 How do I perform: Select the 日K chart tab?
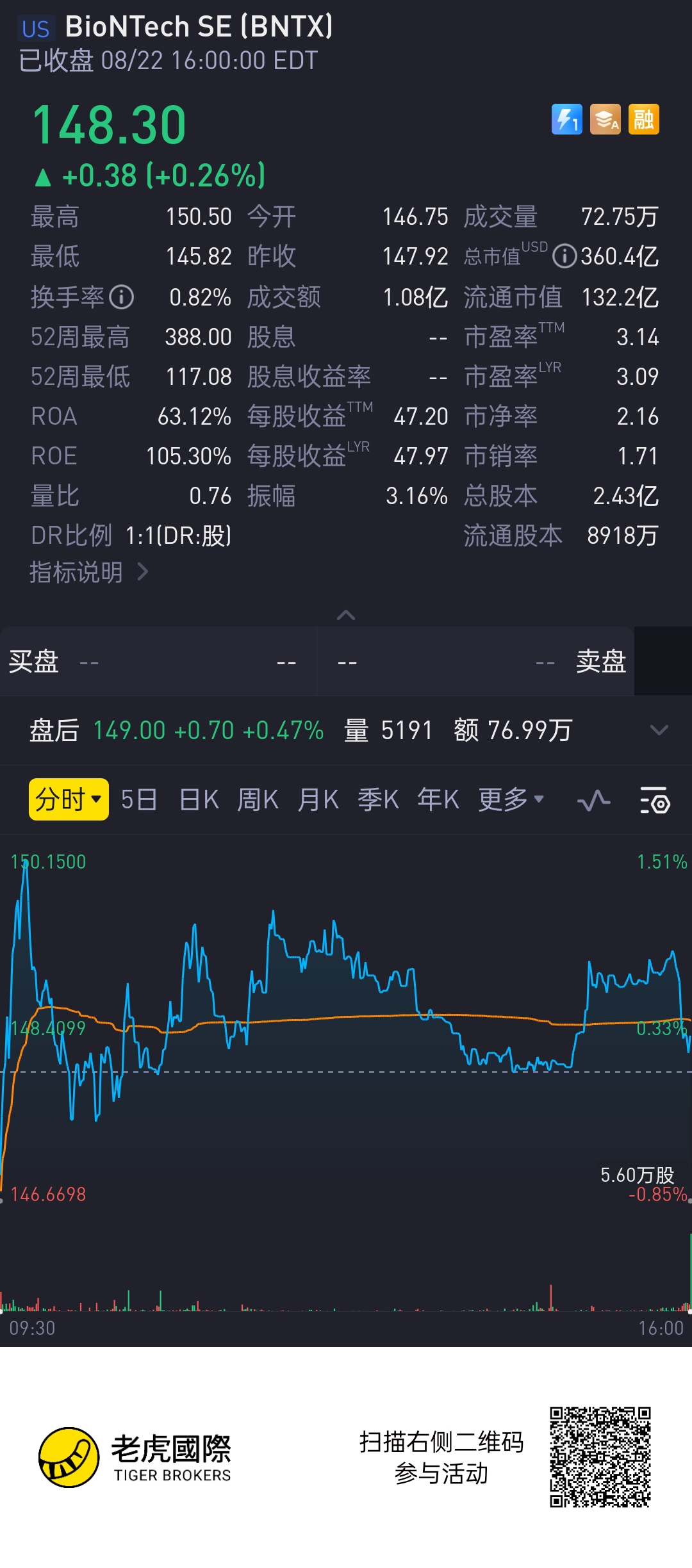[199, 799]
